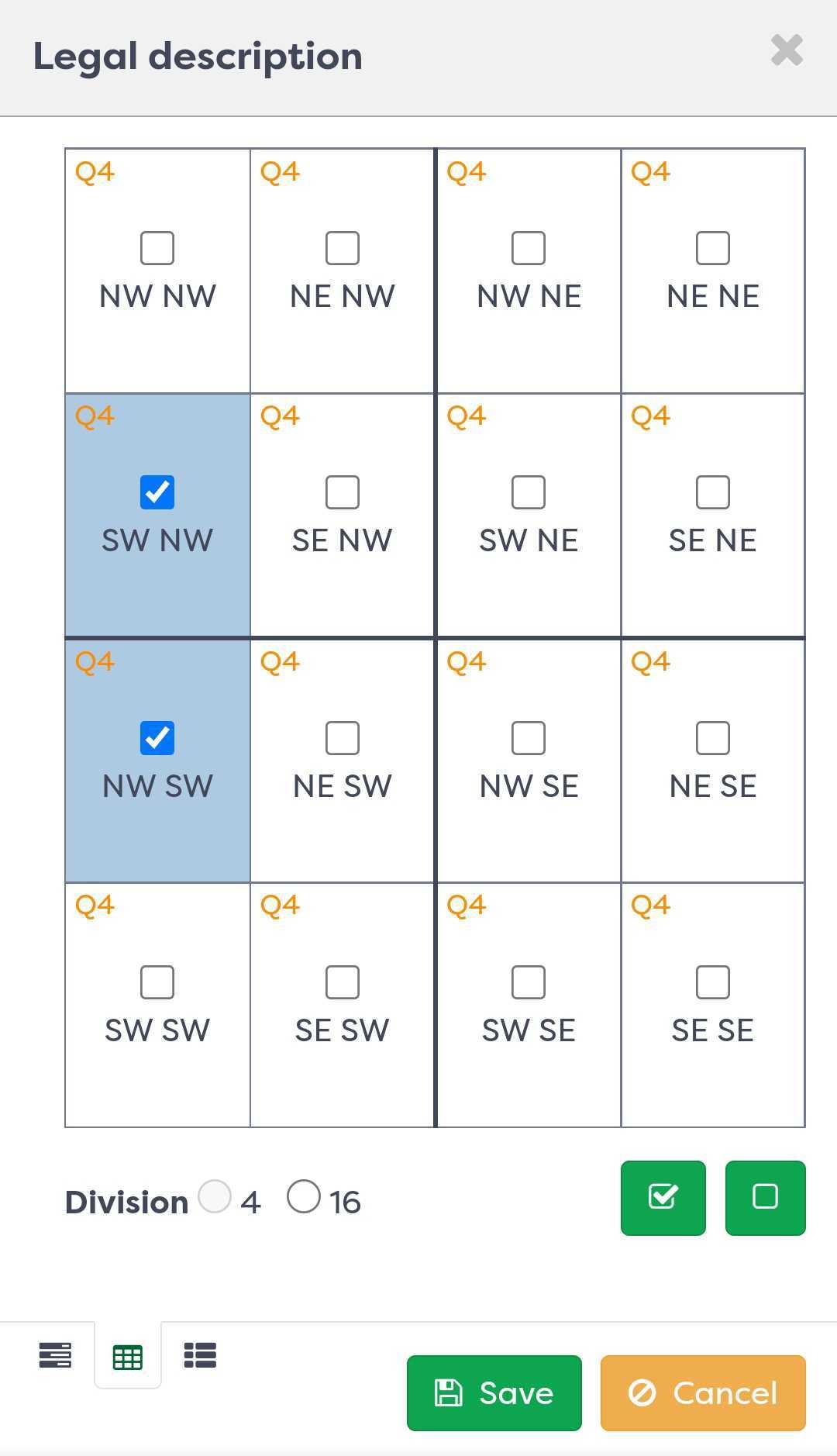Uncheck the NW SW box

click(157, 738)
